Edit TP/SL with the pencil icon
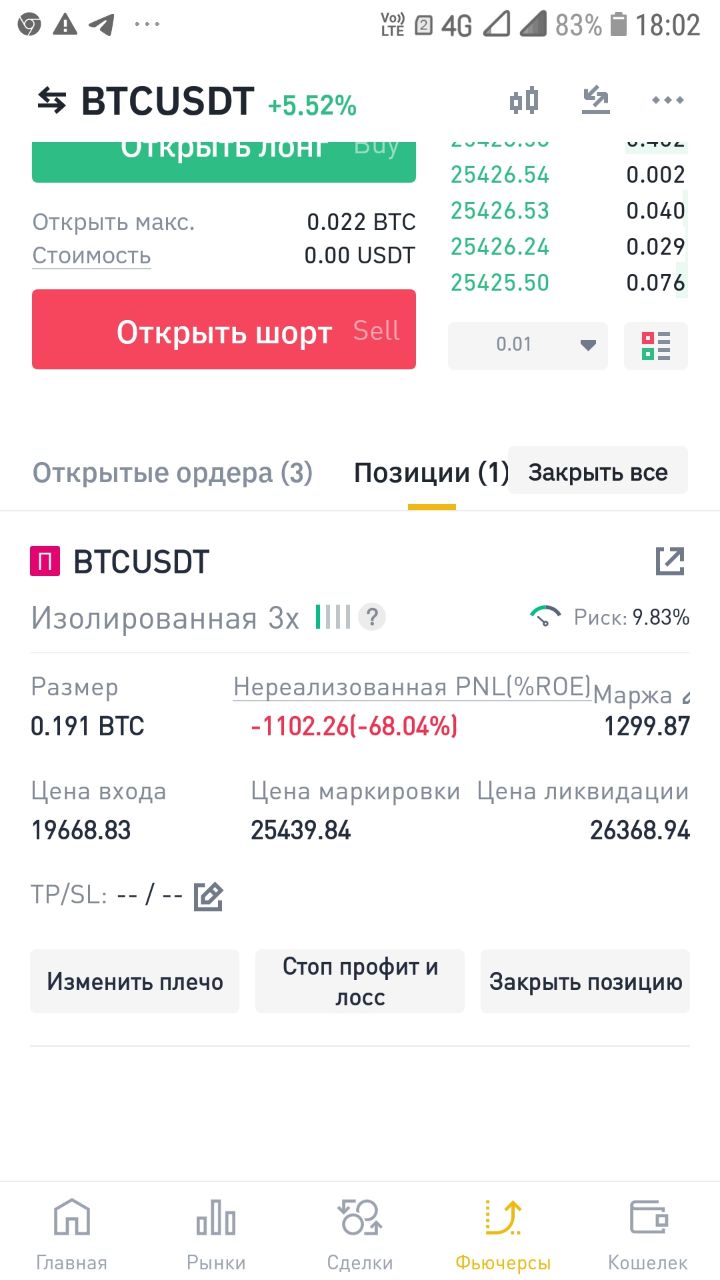720x1280 pixels. tap(208, 896)
